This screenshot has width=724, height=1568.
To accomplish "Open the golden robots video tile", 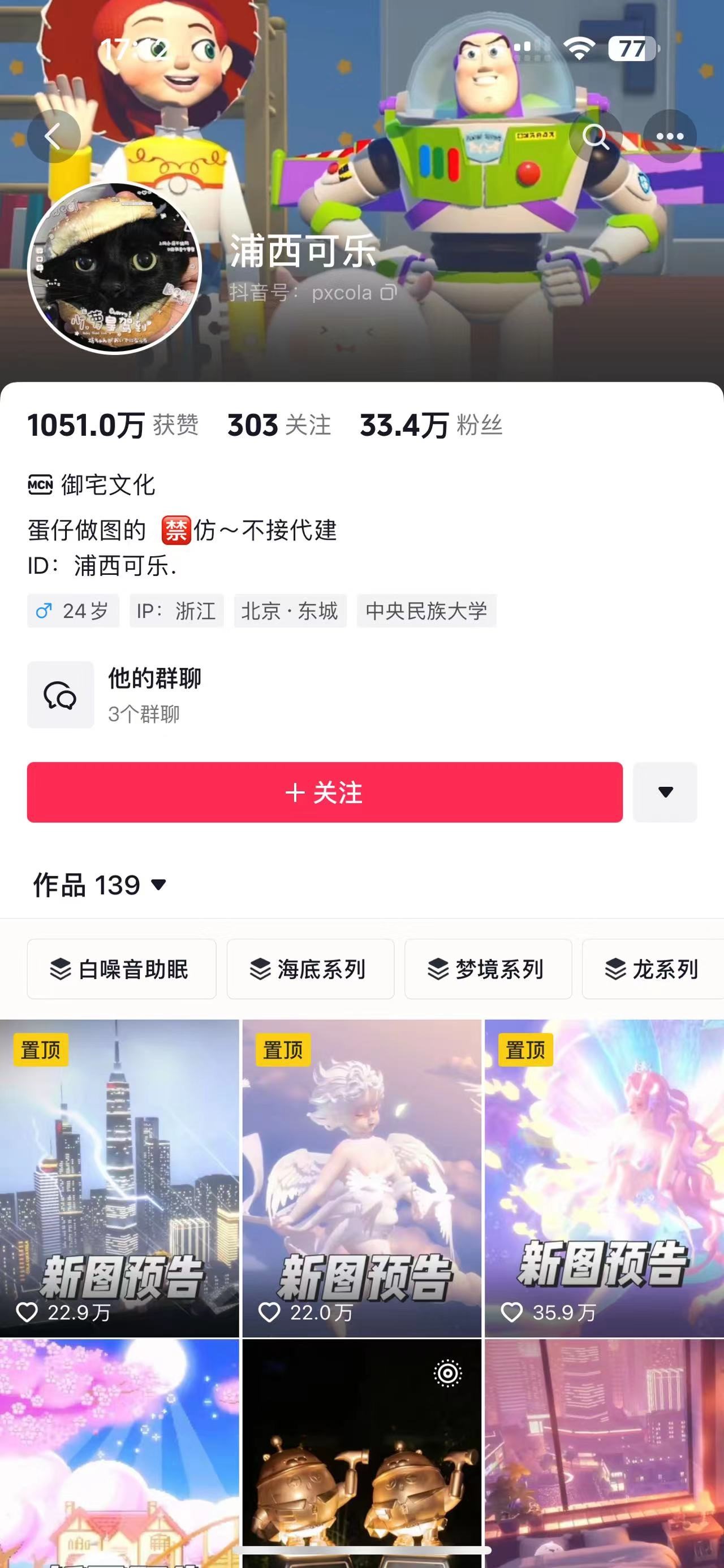I will (x=361, y=1455).
